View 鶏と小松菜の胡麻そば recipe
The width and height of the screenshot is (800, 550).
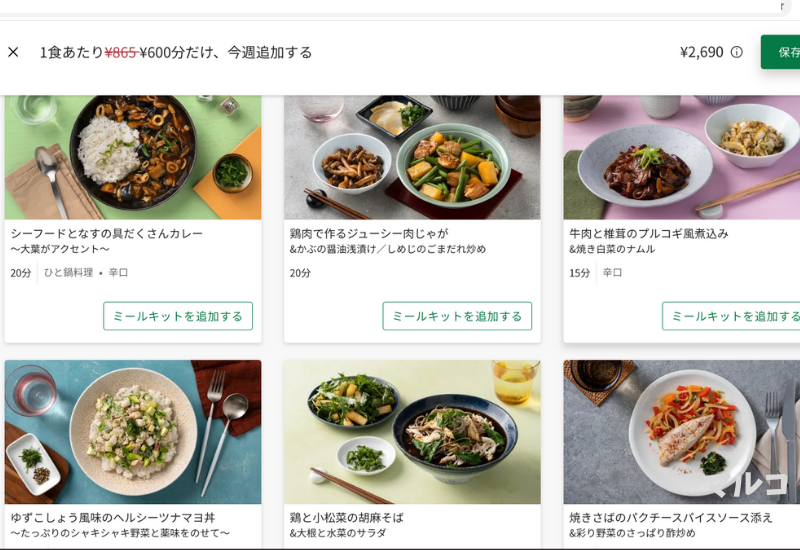coord(412,432)
